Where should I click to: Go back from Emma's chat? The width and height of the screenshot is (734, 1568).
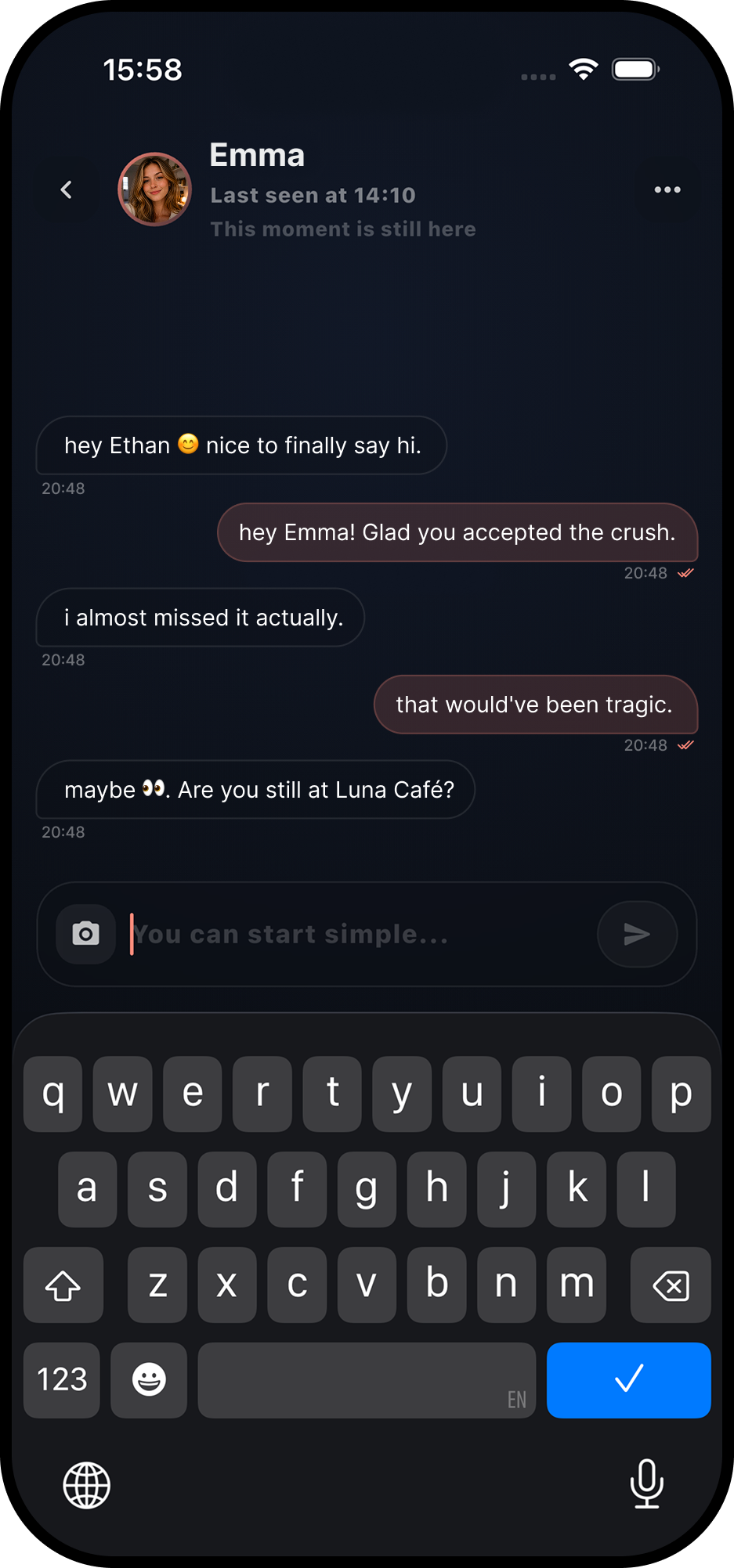point(67,189)
